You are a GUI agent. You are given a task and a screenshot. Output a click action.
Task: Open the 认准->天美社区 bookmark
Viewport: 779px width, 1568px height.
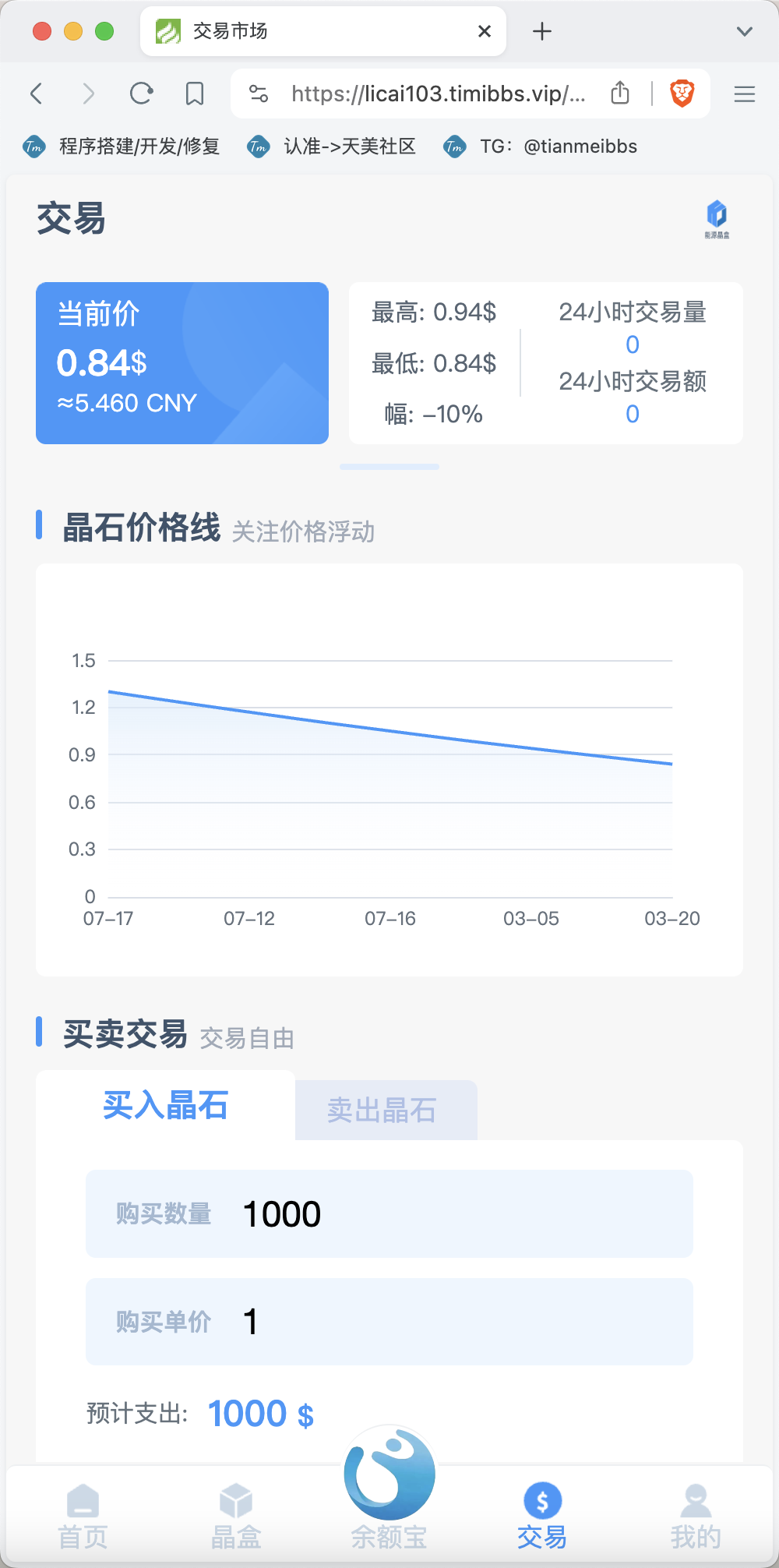[x=332, y=147]
